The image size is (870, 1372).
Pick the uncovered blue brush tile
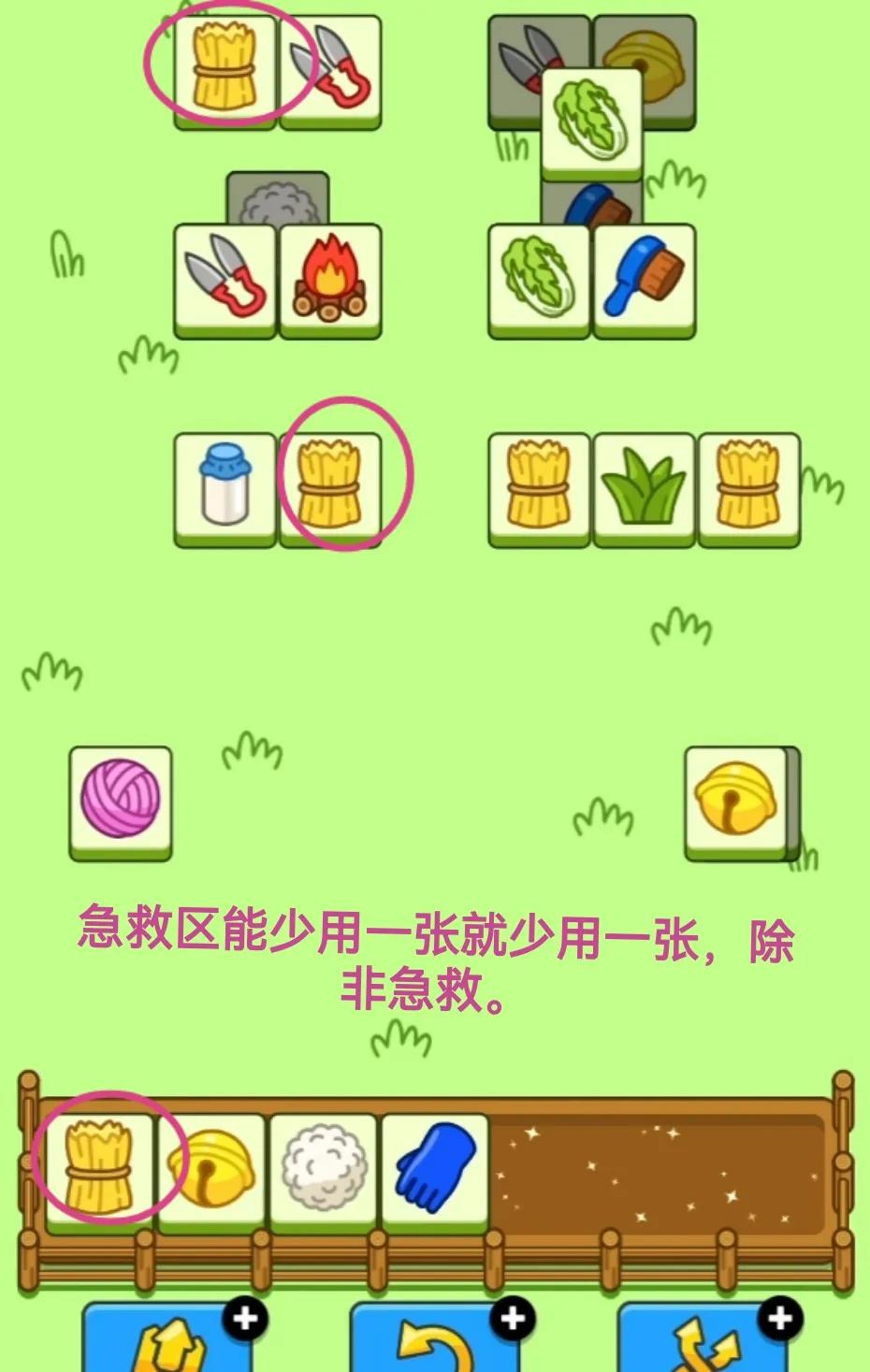point(644,279)
